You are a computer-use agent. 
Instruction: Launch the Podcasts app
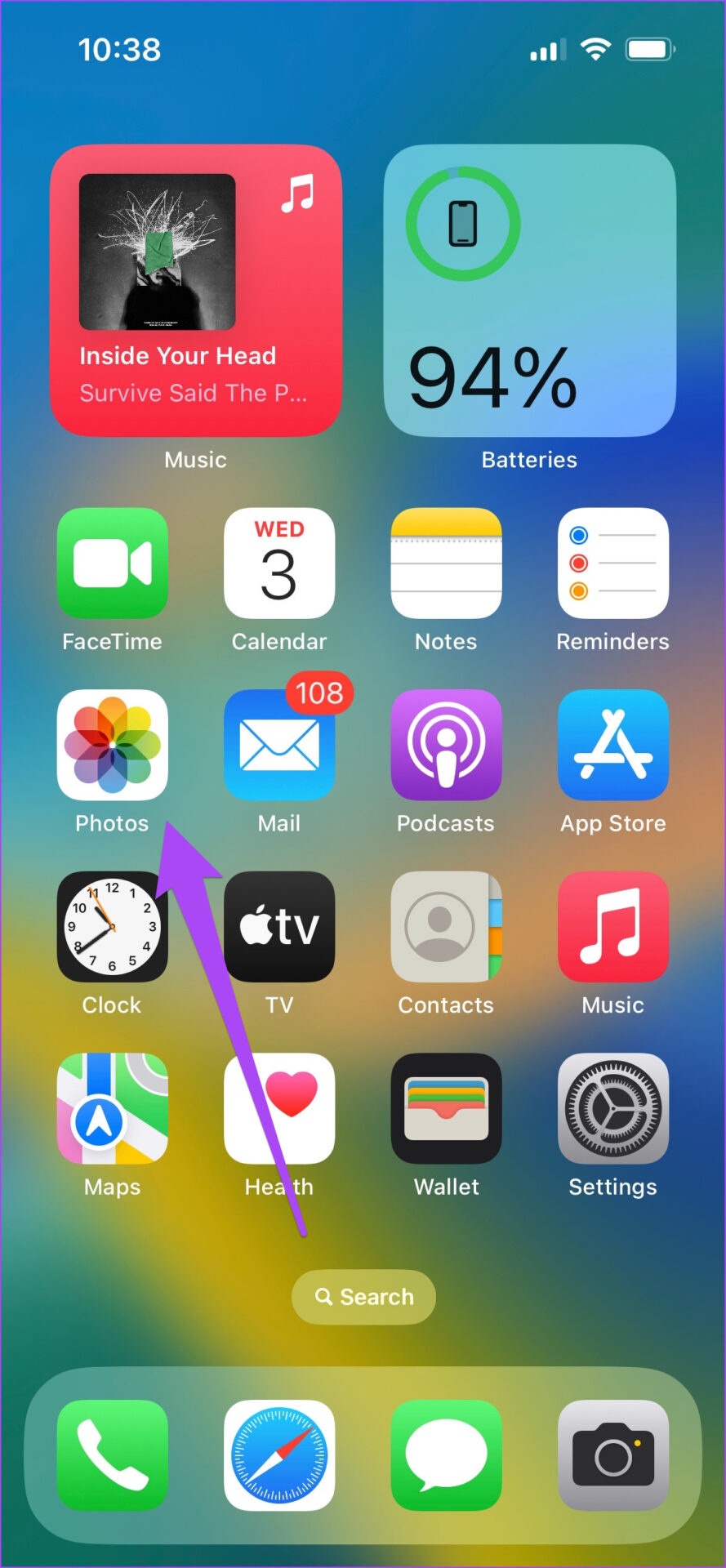pyautogui.click(x=446, y=745)
